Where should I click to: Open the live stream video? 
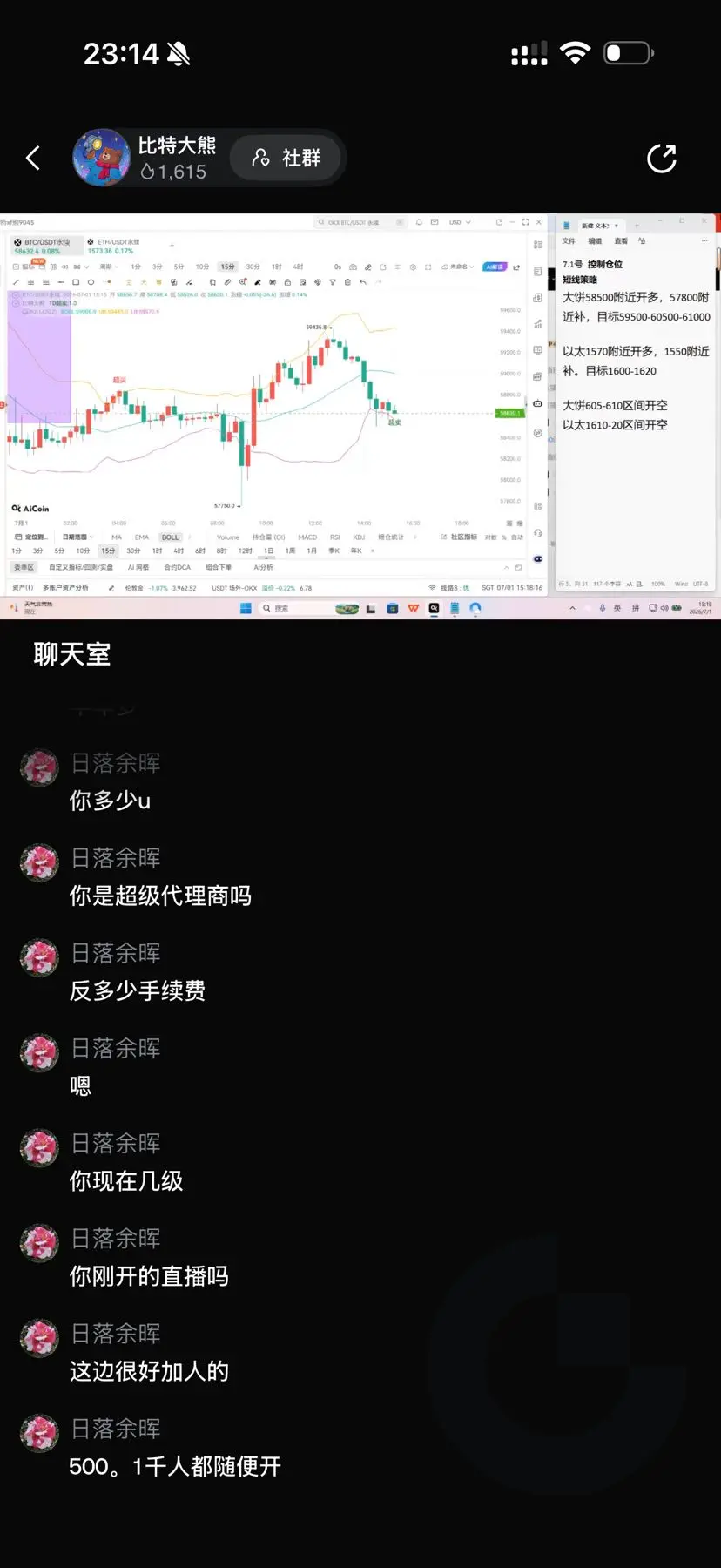click(360, 416)
